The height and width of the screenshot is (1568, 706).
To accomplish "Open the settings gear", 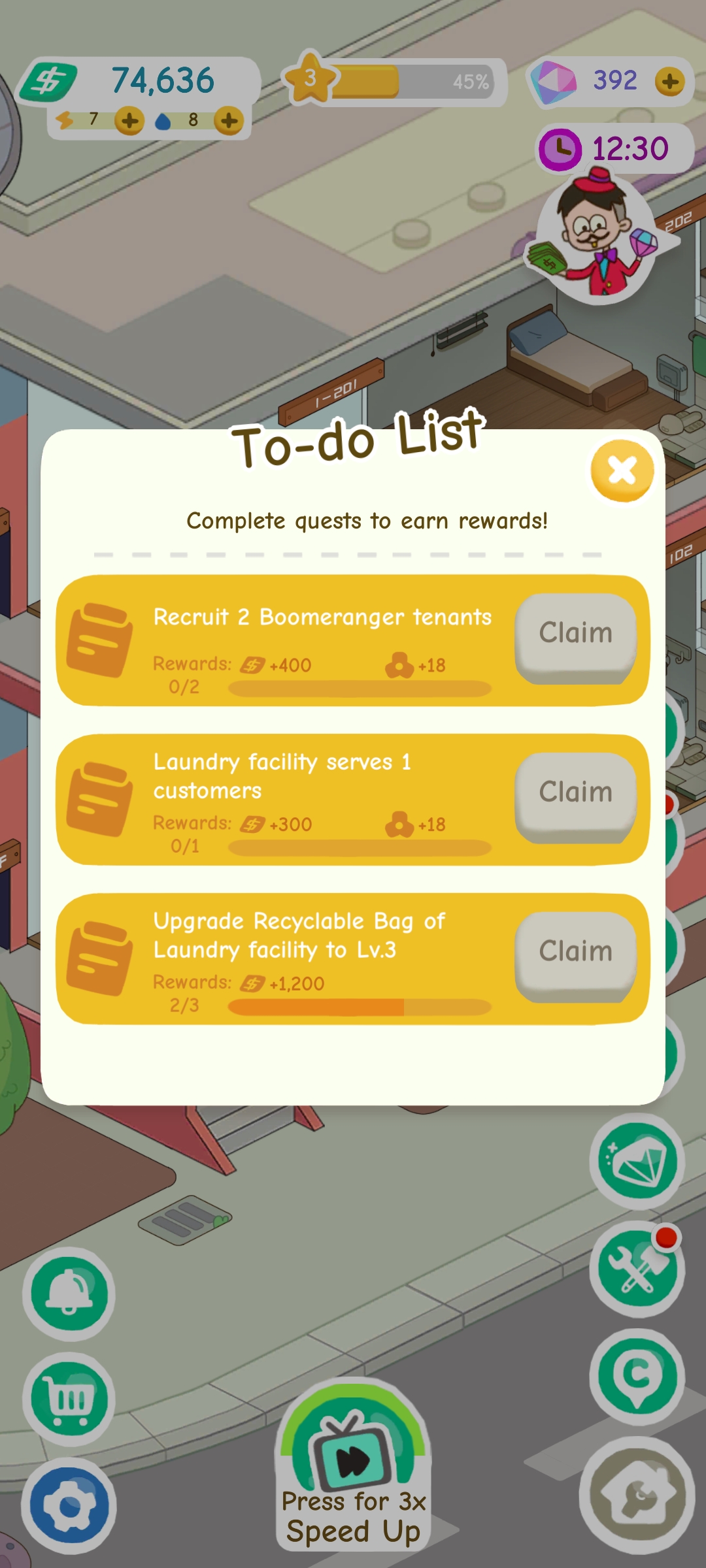I will pyautogui.click(x=69, y=1505).
